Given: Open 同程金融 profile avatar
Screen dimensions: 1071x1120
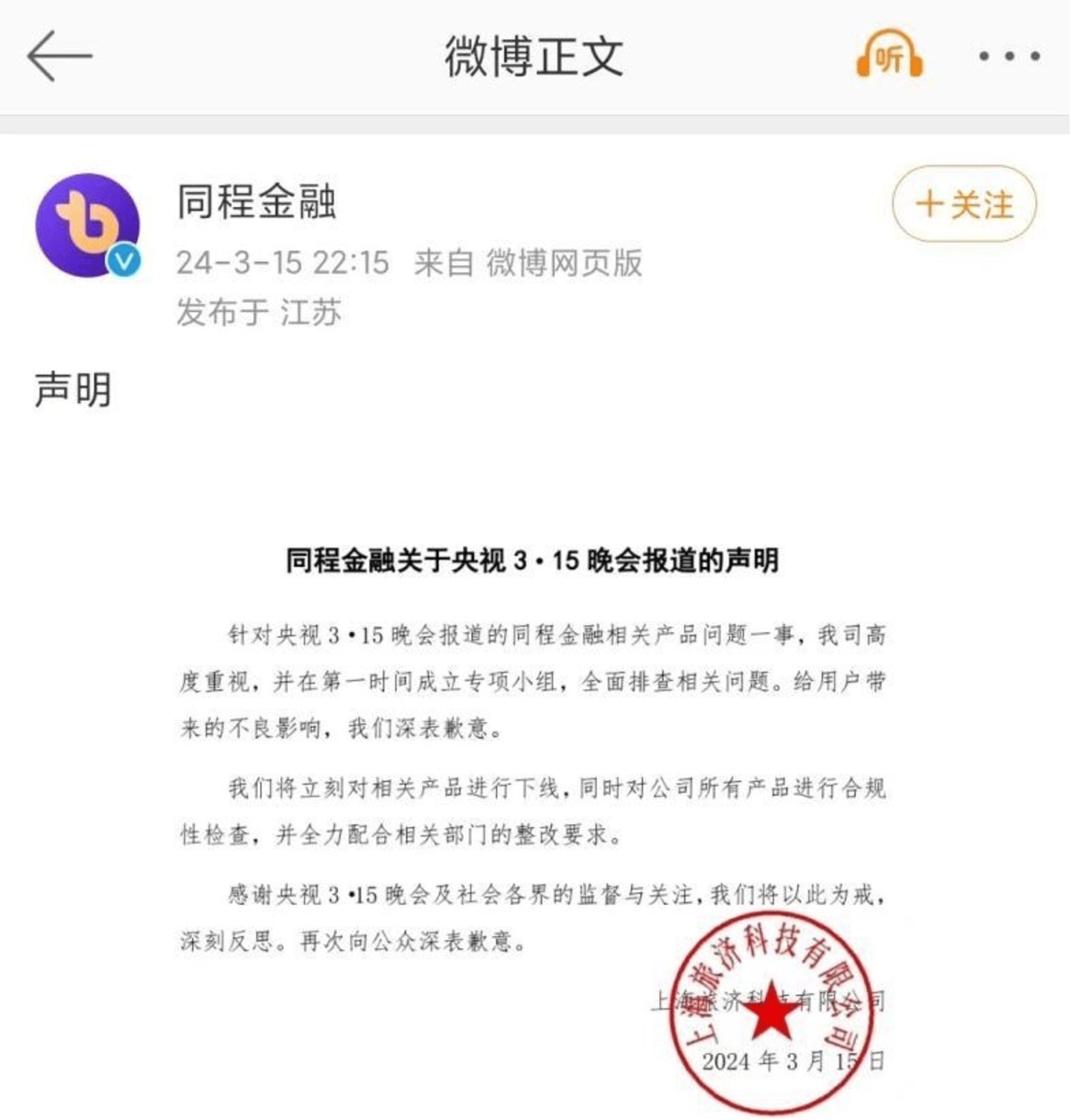Looking at the screenshot, I should click(x=88, y=225).
